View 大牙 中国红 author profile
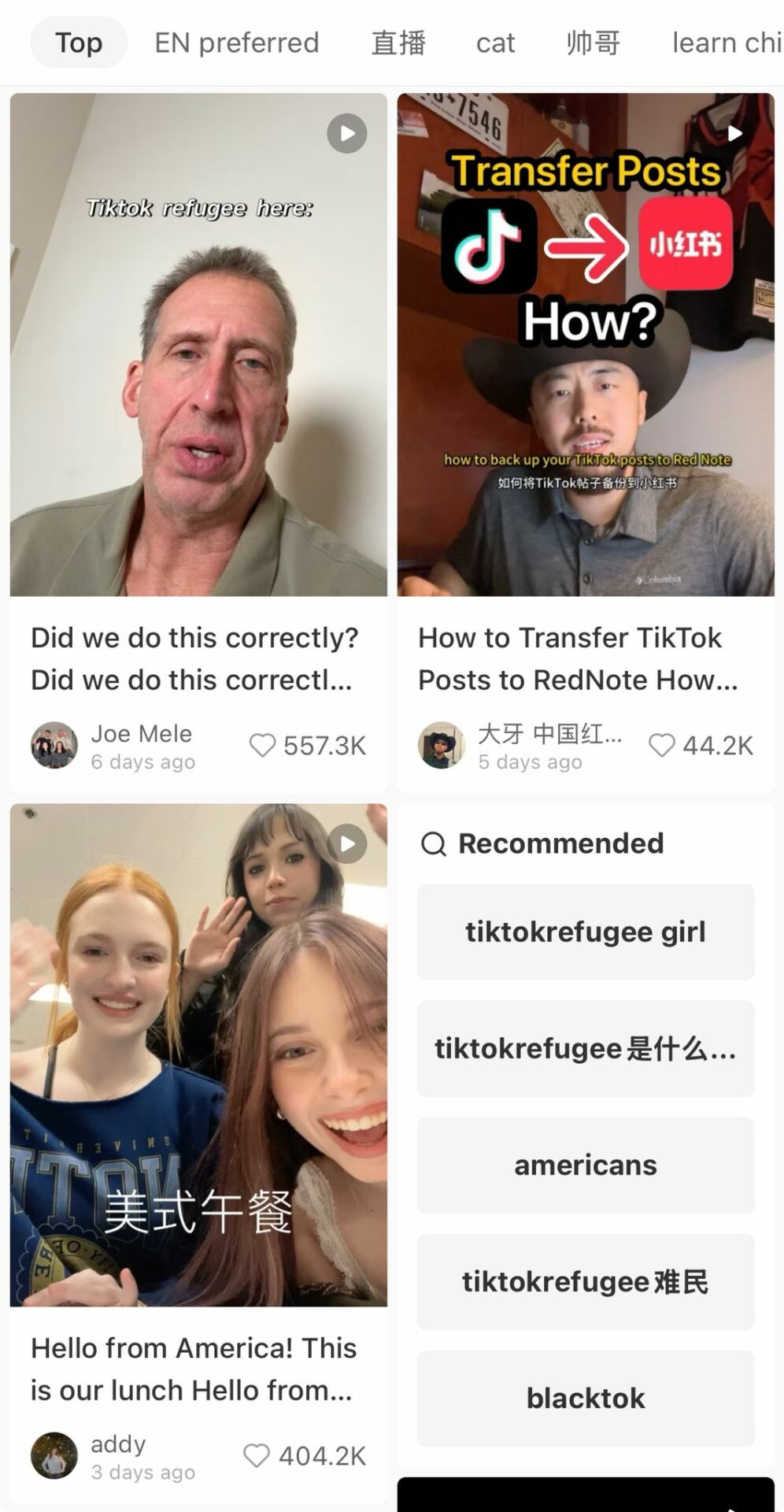Screen dimensions: 784x1512 pyautogui.click(x=442, y=745)
